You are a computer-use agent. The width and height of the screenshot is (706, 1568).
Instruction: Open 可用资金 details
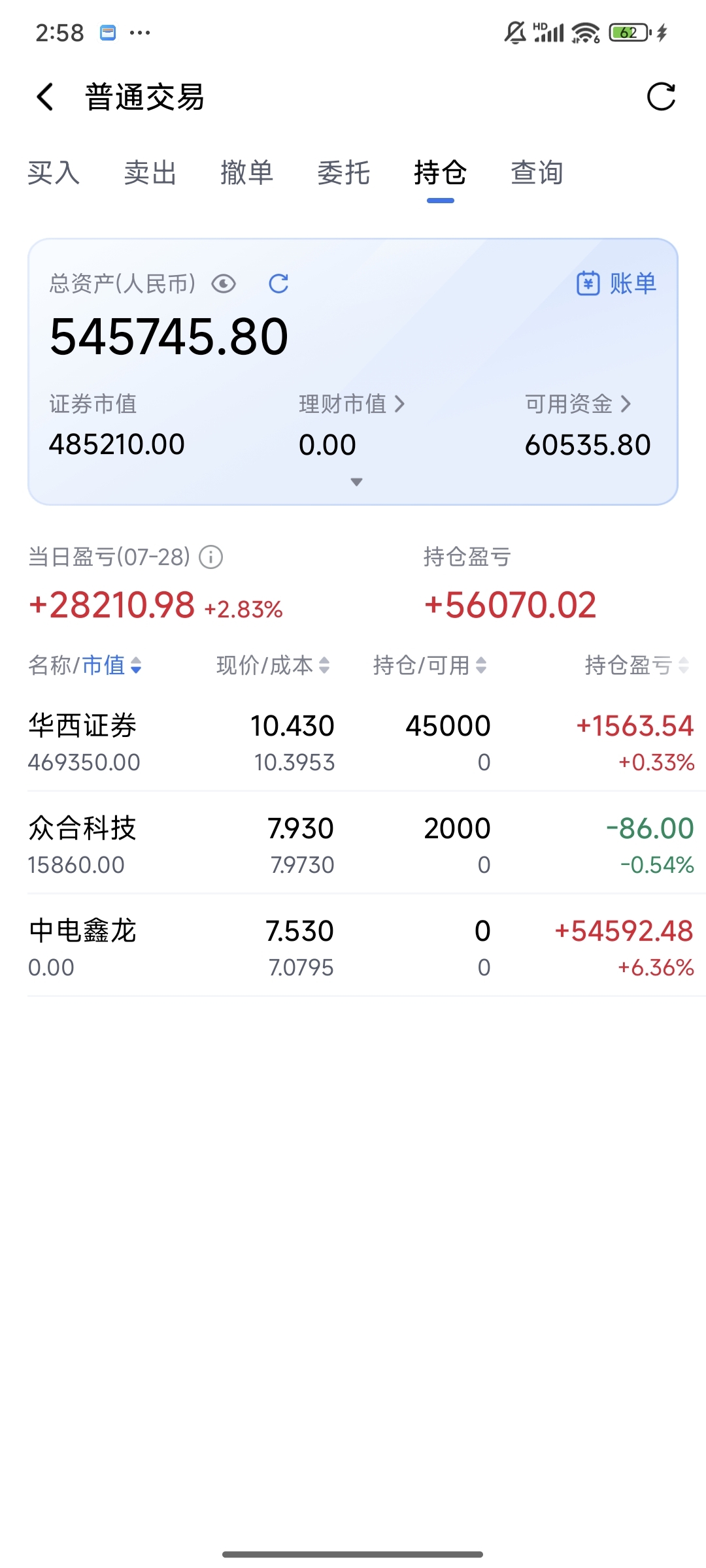pos(579,404)
